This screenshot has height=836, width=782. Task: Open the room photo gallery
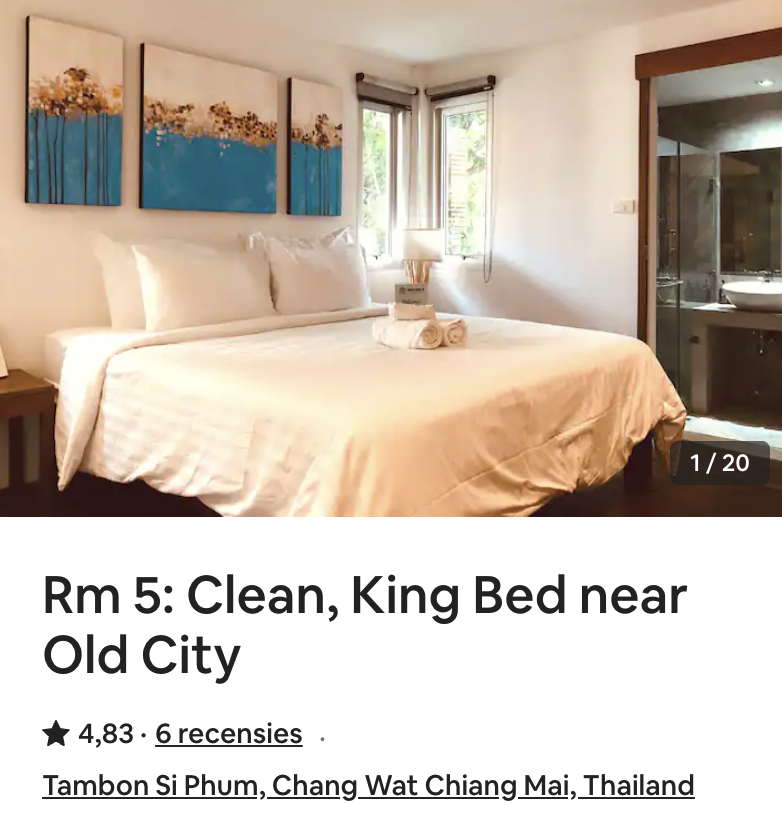click(x=390, y=258)
